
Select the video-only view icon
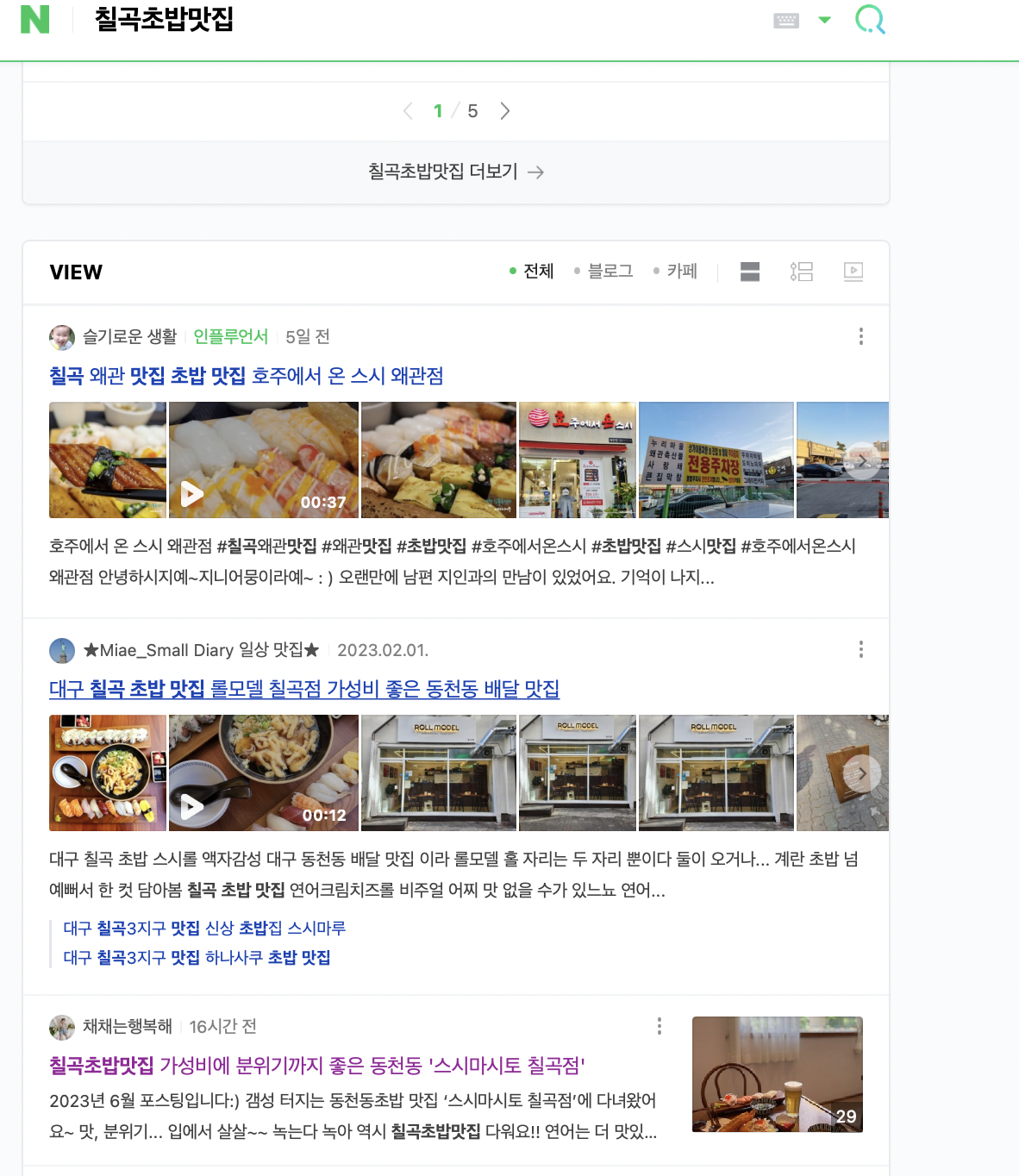coord(853,272)
